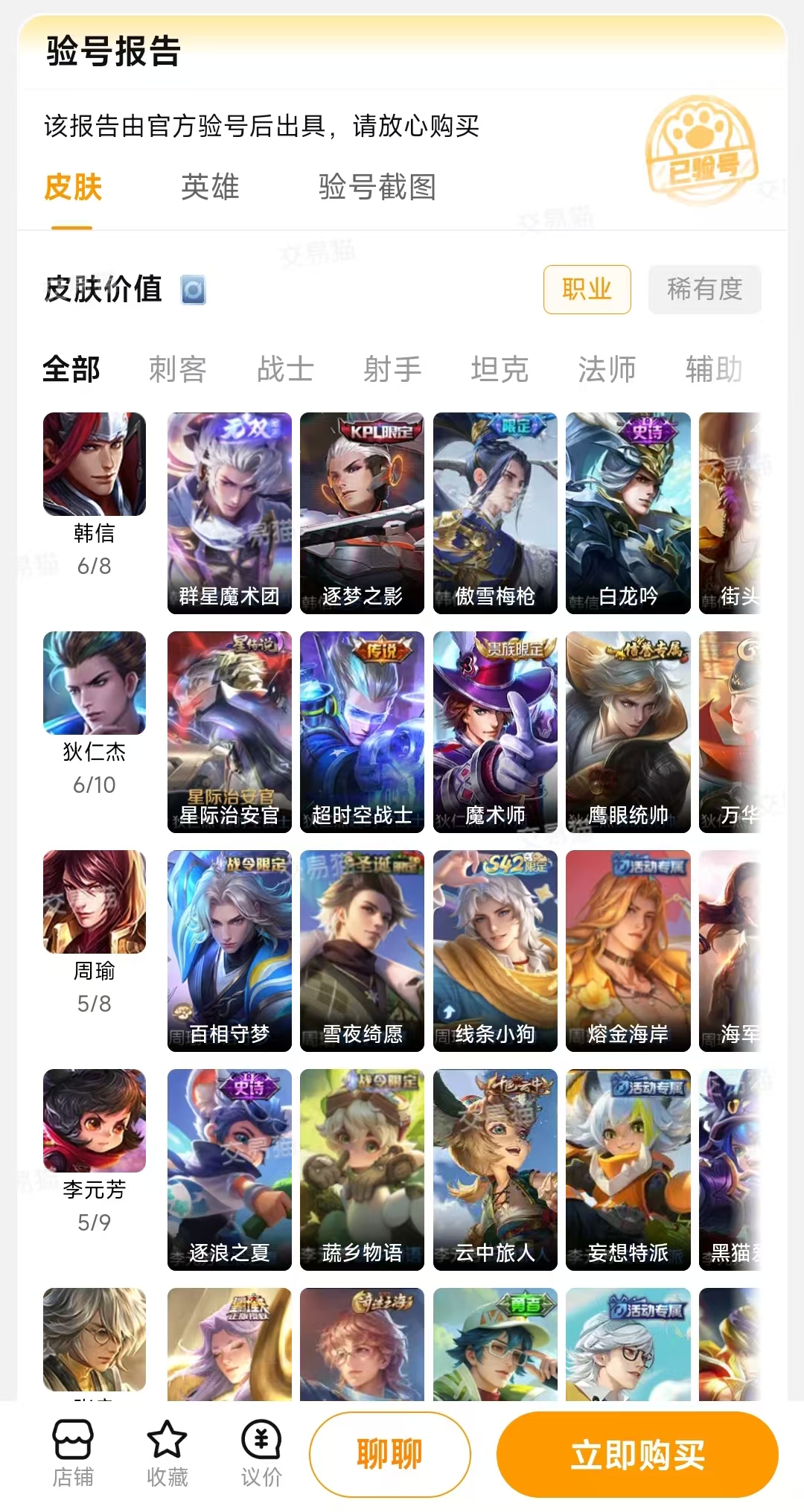View the 群星魔术团 skin

click(x=229, y=513)
